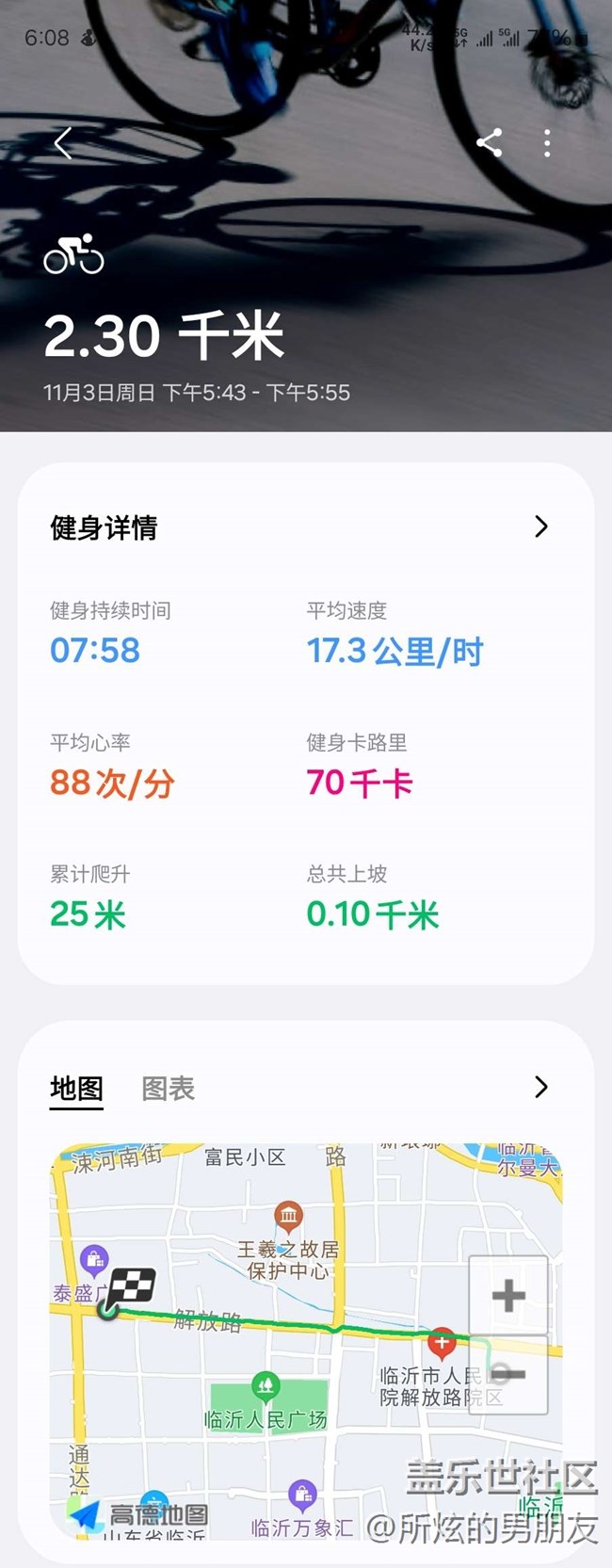Open the three-dot overflow menu
This screenshot has height=1568, width=612.
547,143
